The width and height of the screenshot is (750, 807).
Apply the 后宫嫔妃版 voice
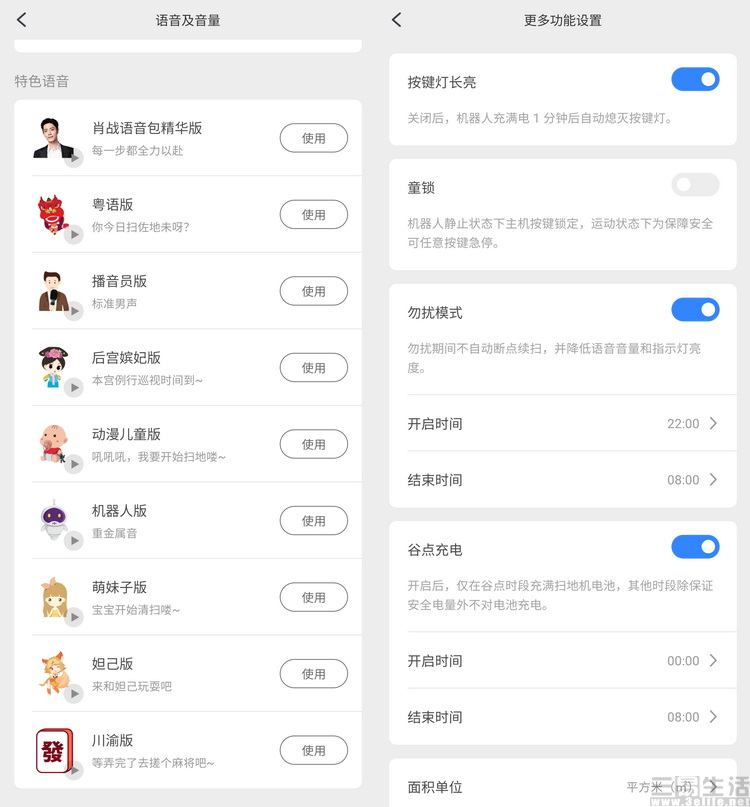[313, 367]
